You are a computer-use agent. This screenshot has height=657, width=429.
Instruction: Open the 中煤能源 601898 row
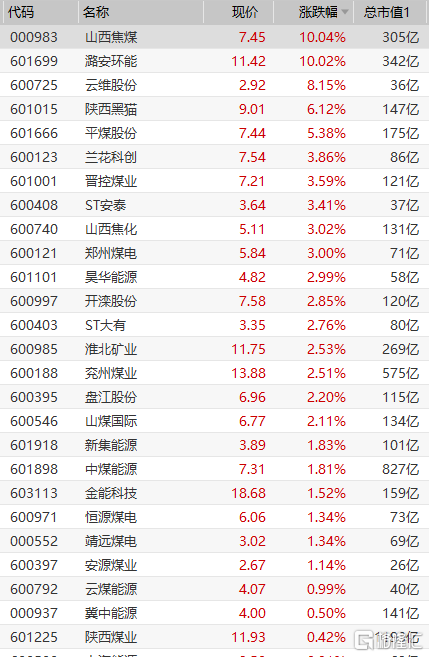214,469
